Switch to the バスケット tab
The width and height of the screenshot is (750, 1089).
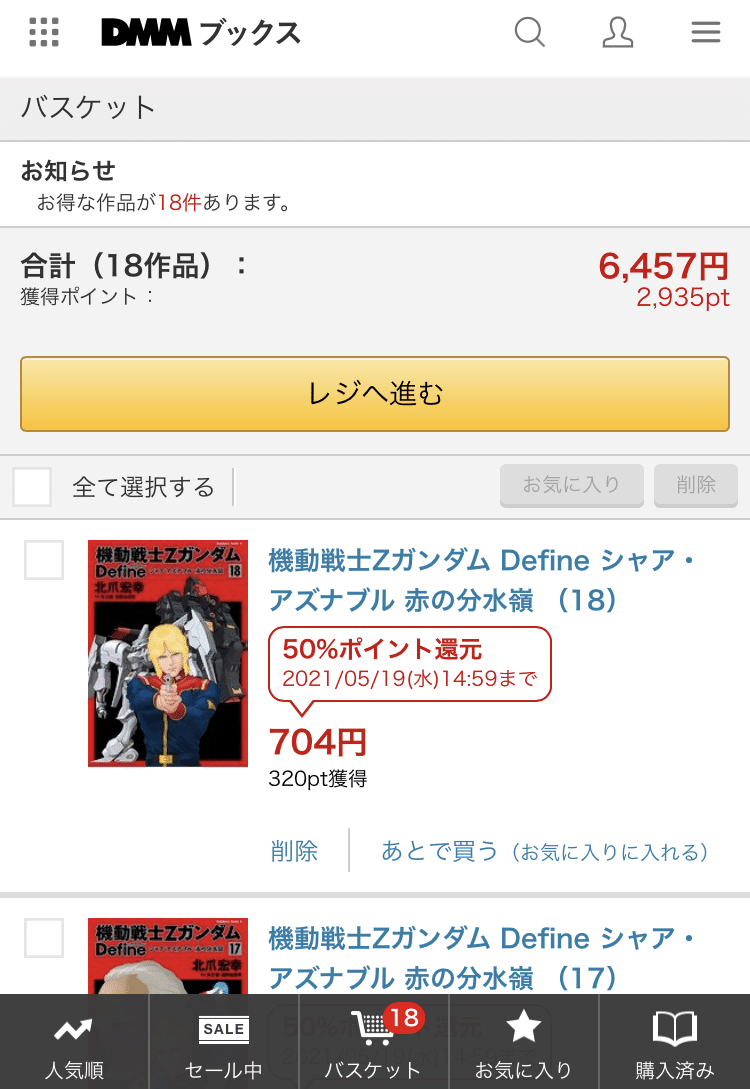pyautogui.click(x=374, y=1040)
